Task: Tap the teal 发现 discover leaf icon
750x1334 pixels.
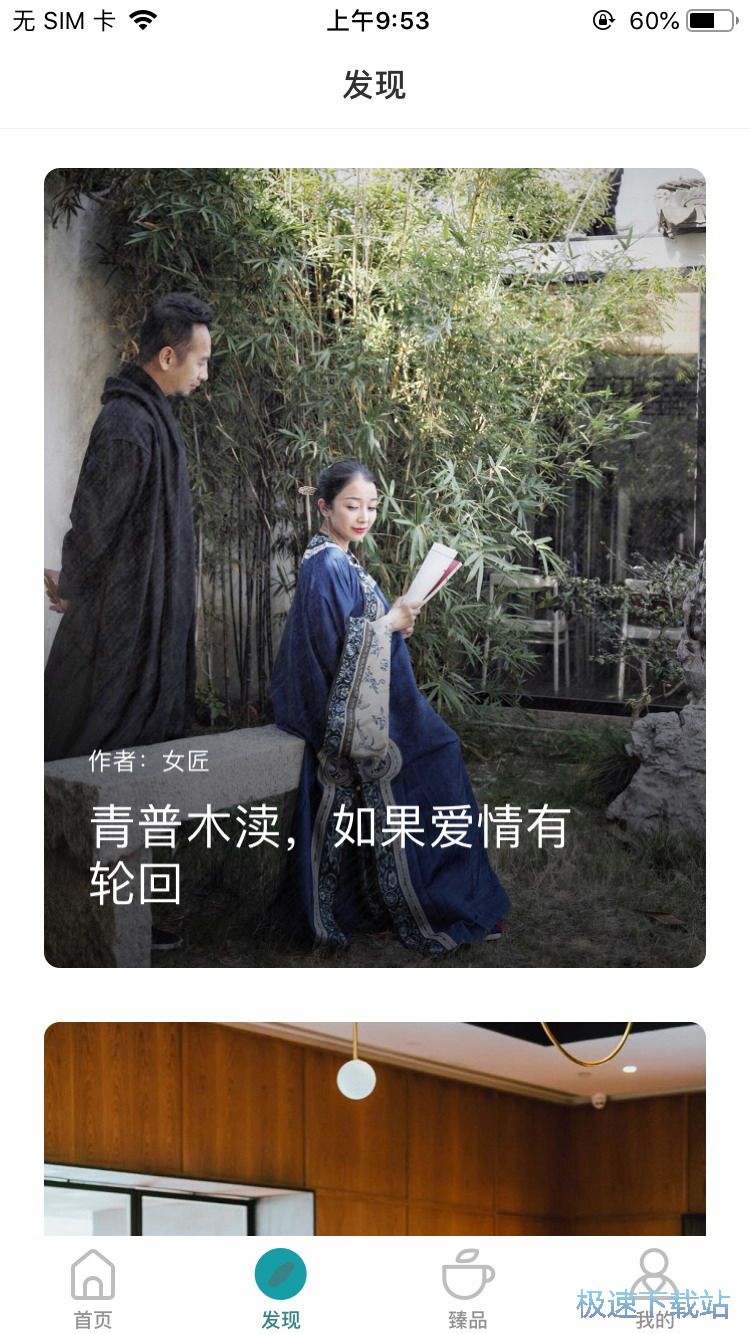Action: click(x=281, y=1275)
